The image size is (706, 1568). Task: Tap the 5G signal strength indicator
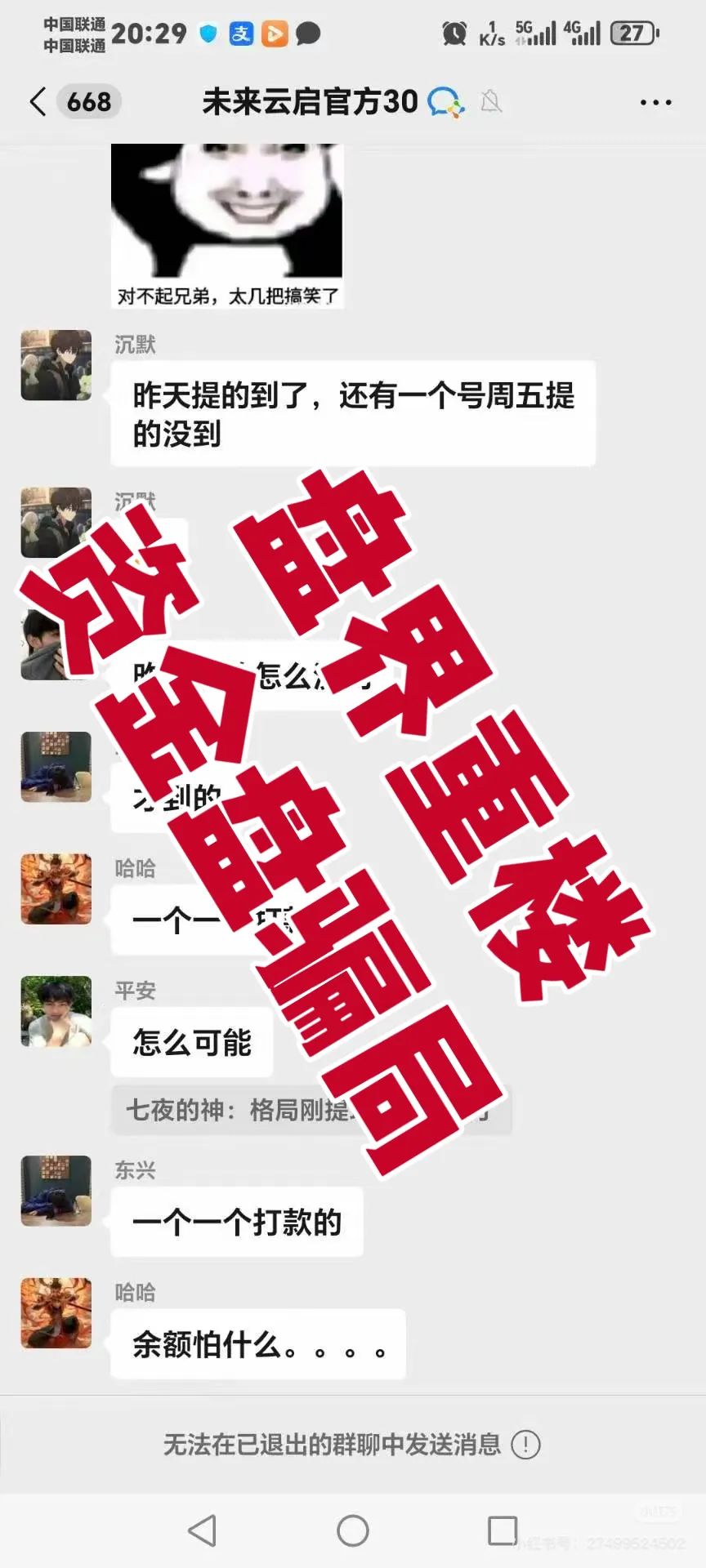click(535, 33)
